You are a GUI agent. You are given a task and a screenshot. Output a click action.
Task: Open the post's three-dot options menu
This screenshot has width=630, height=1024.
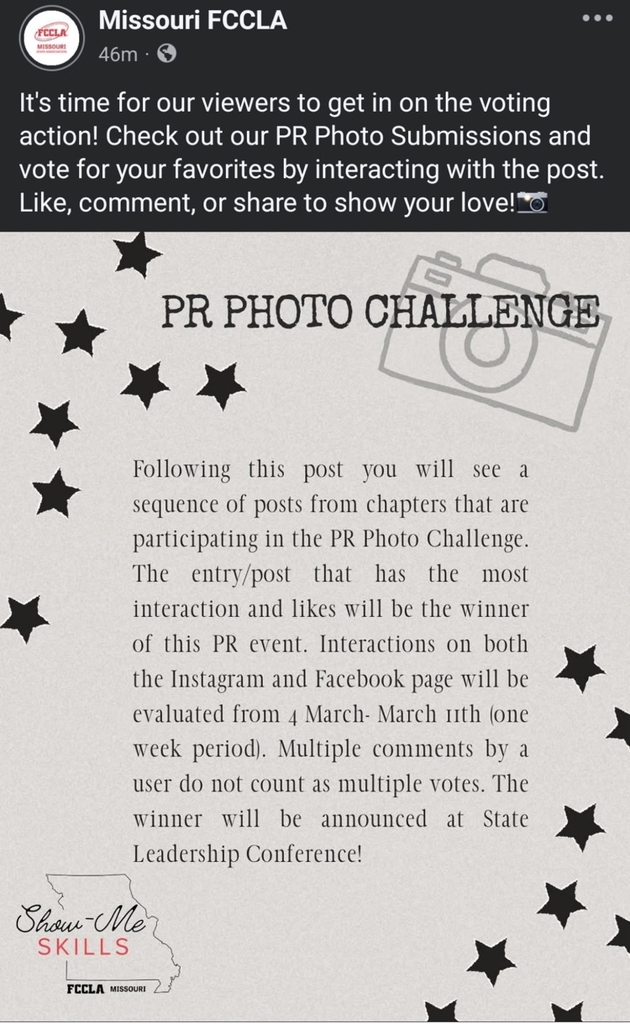coord(597,18)
